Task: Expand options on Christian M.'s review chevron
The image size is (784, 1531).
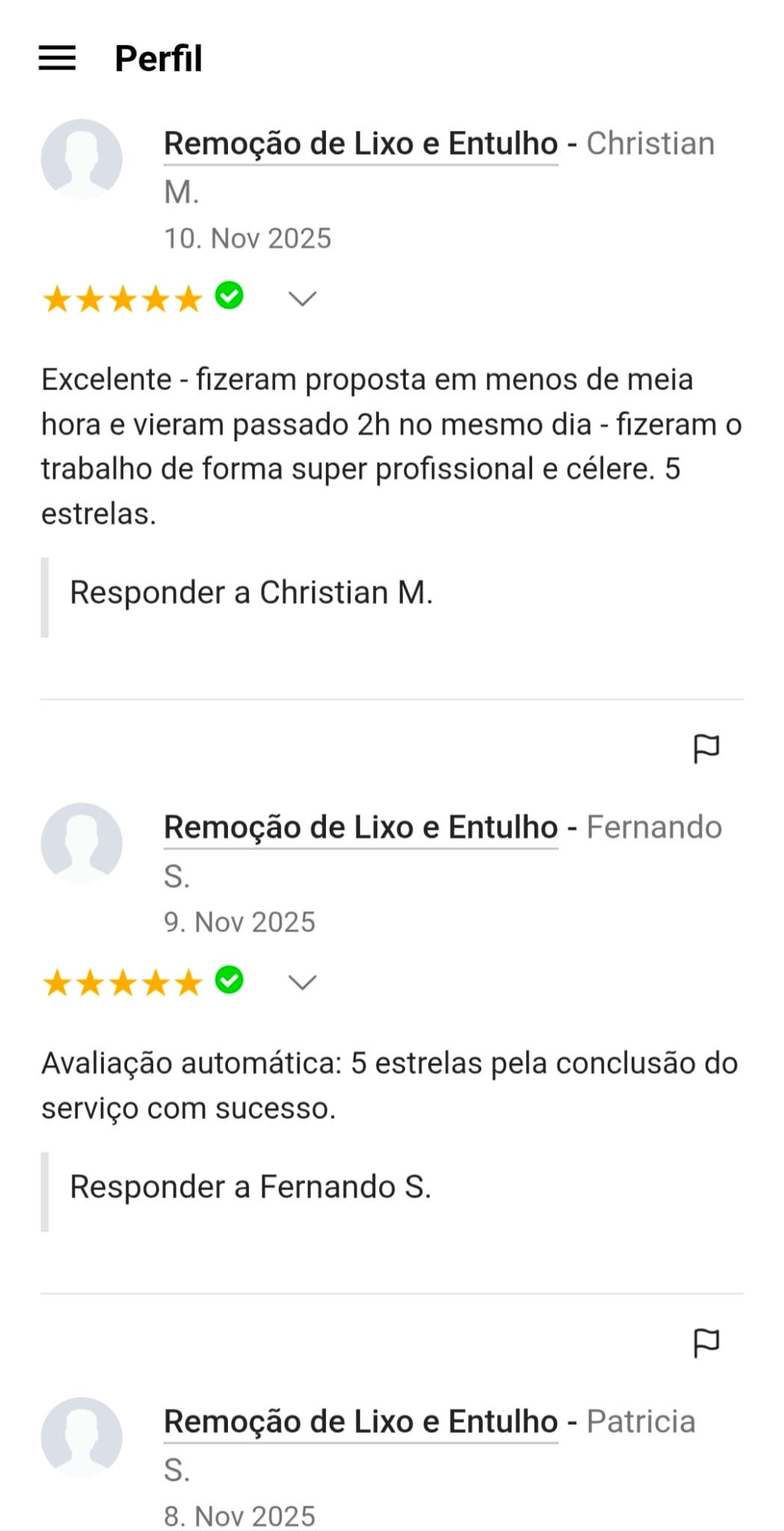Action: [x=303, y=299]
